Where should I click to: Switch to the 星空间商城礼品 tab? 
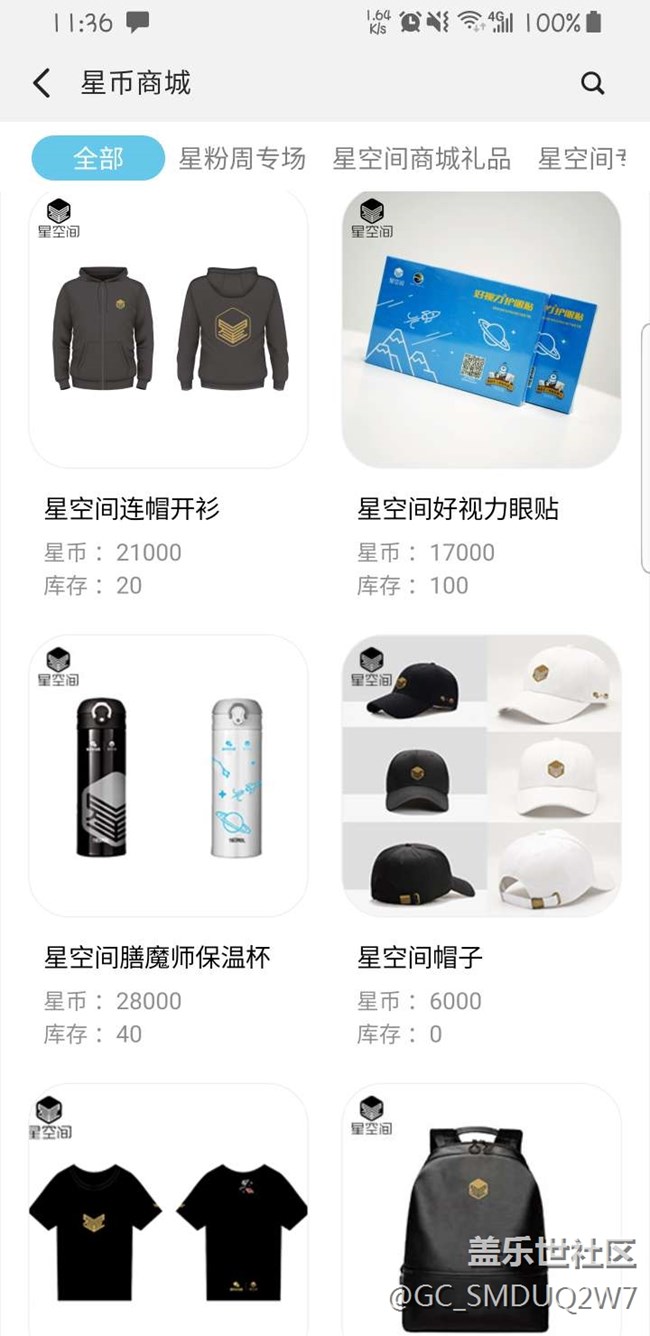(x=421, y=158)
